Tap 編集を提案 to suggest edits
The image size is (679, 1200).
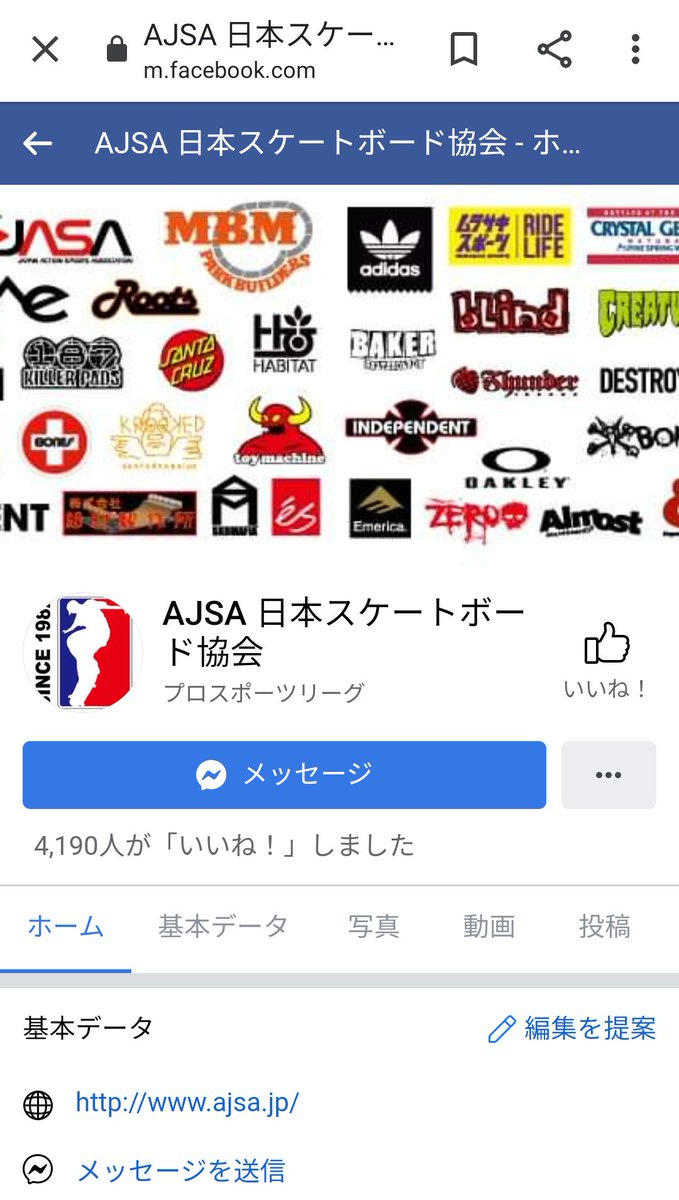coord(572,1028)
